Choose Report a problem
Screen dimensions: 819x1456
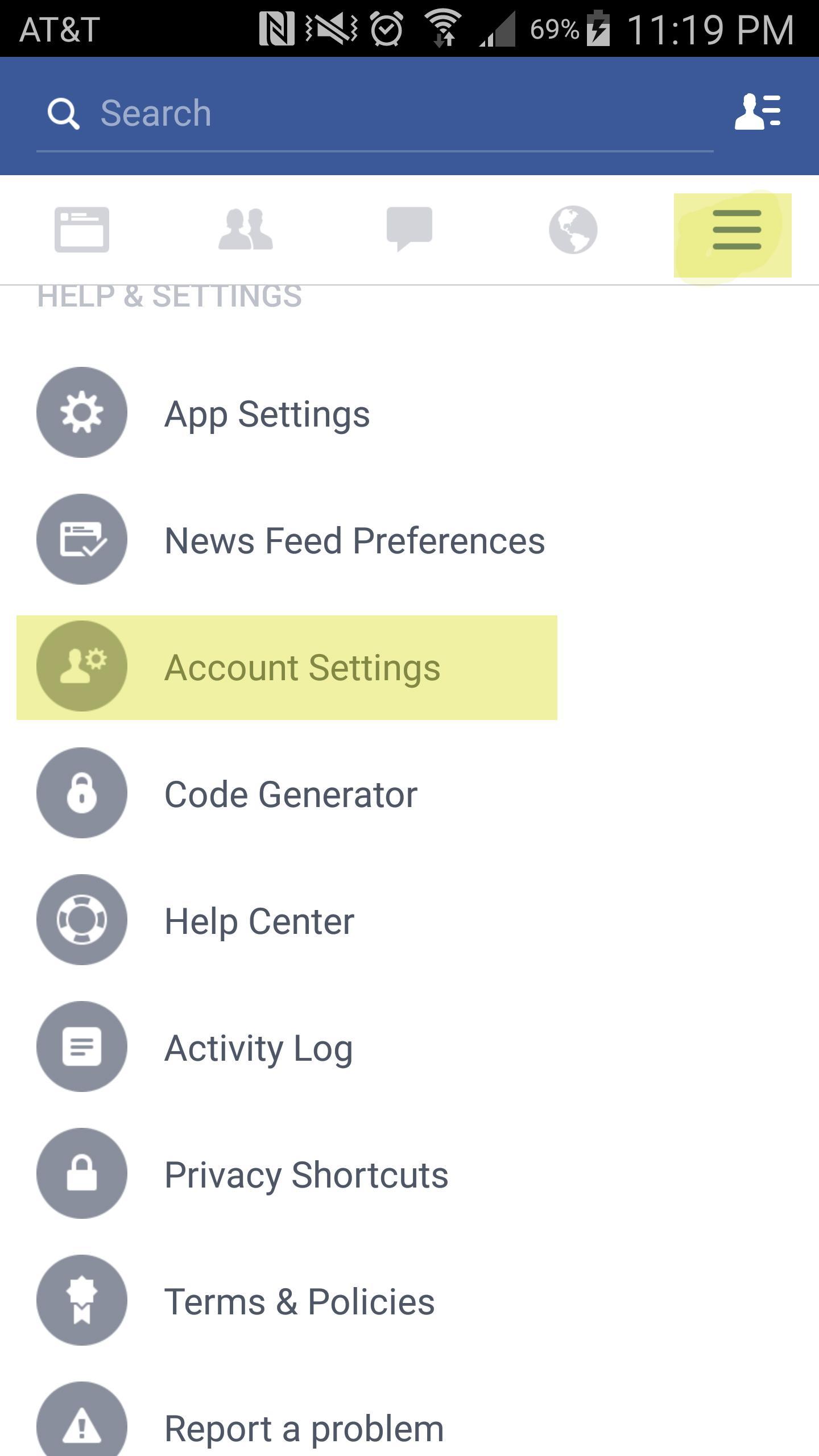[304, 1428]
